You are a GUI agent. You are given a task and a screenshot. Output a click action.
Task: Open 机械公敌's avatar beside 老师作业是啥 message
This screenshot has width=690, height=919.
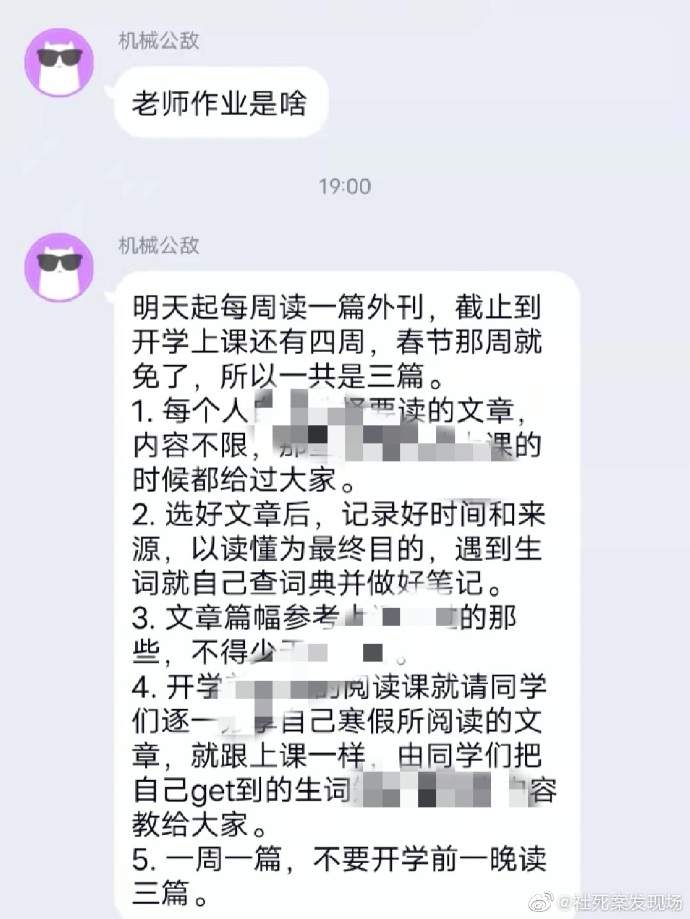pyautogui.click(x=59, y=62)
